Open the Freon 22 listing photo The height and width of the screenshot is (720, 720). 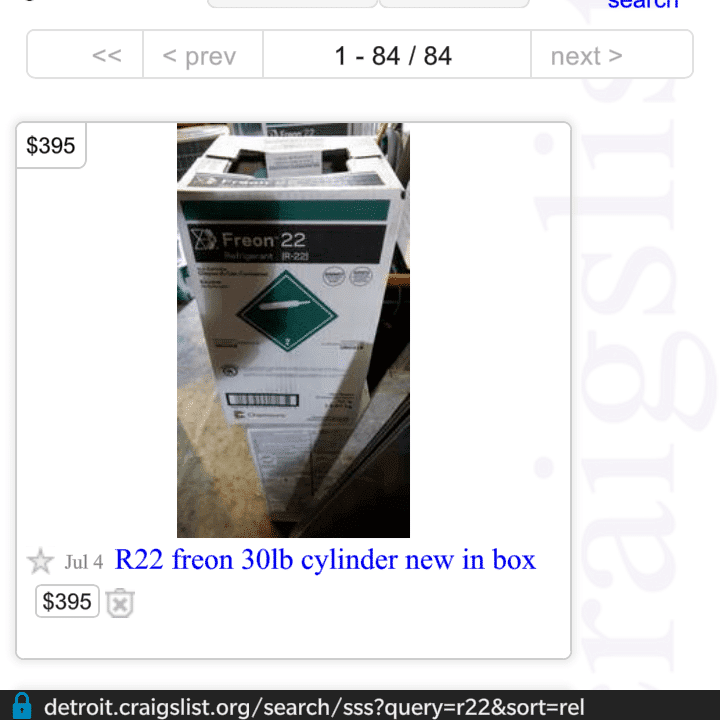(x=293, y=330)
